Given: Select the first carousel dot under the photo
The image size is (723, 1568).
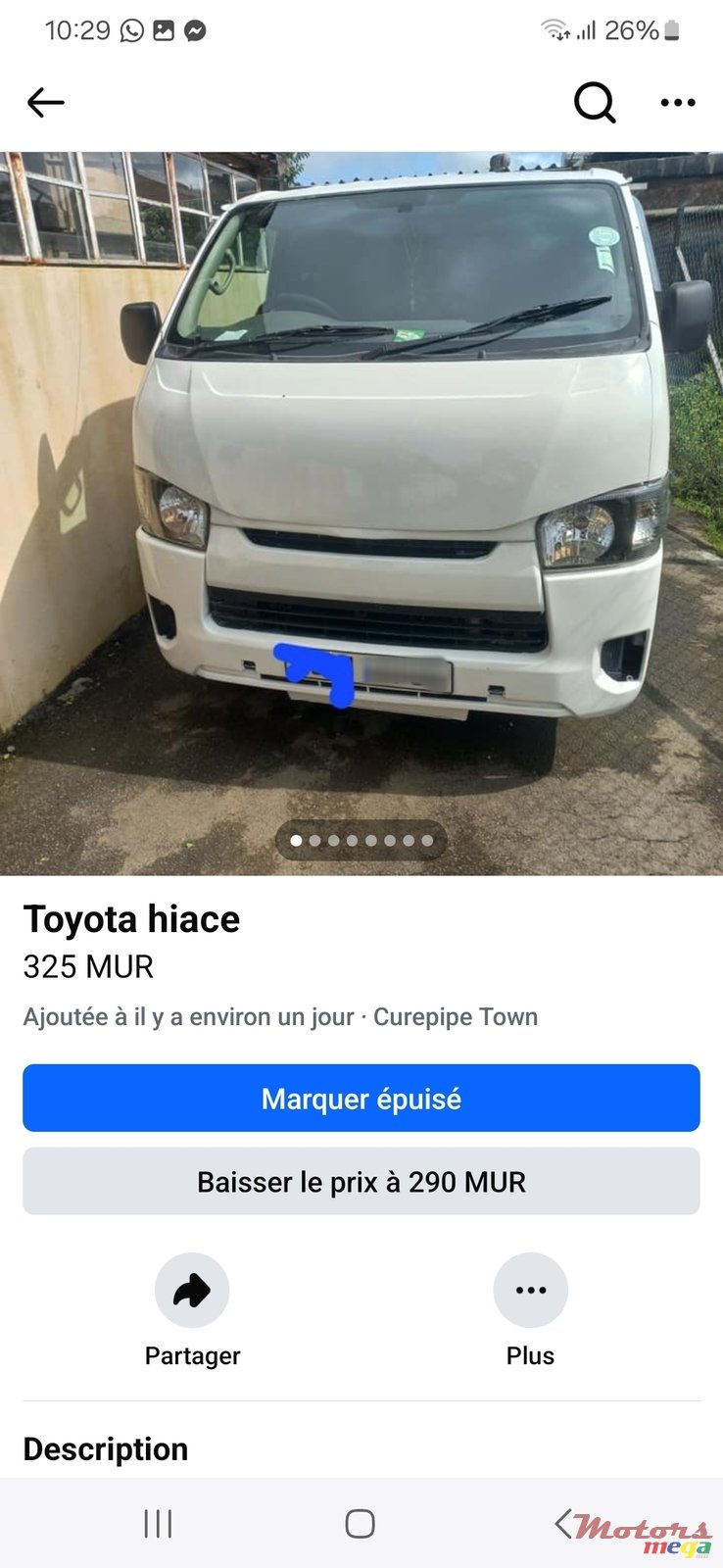Looking at the screenshot, I should point(296,840).
